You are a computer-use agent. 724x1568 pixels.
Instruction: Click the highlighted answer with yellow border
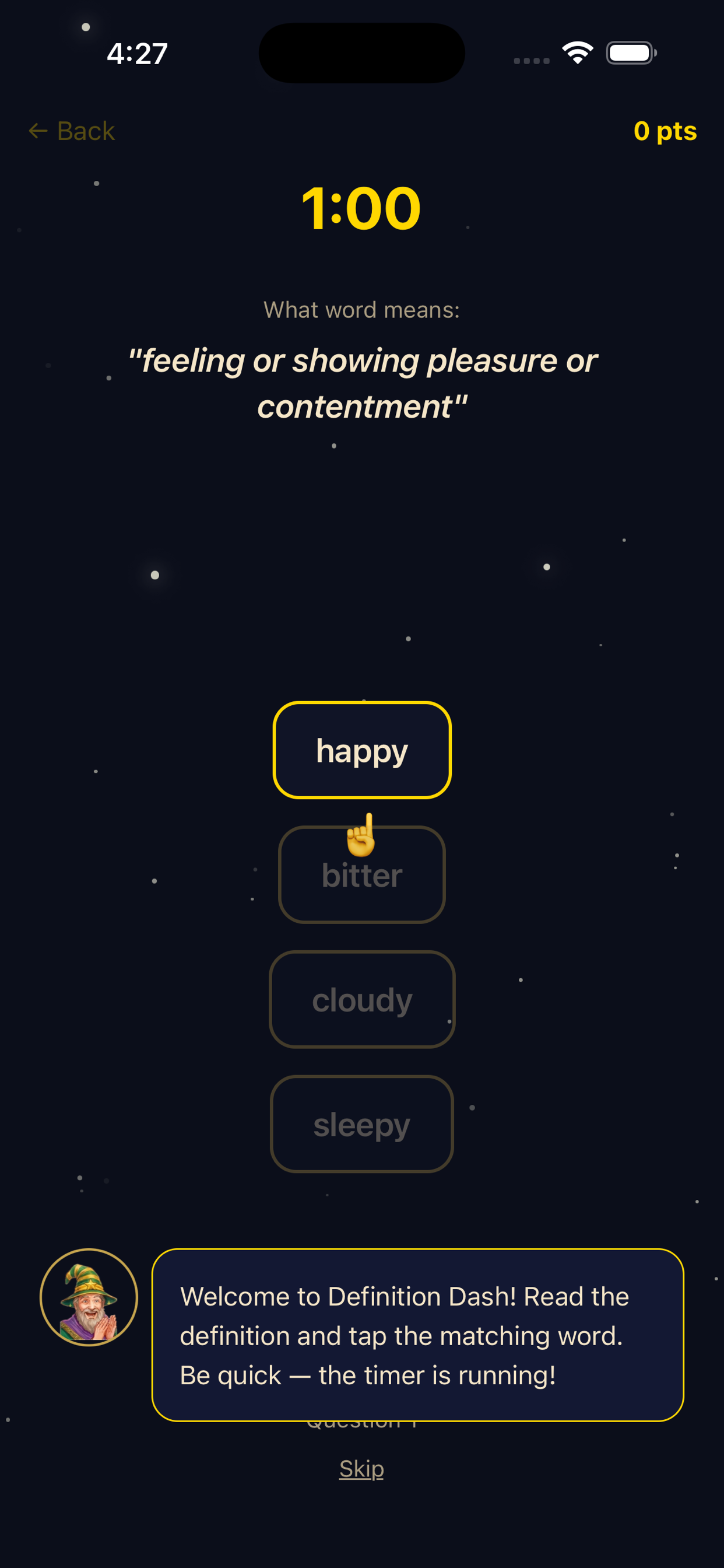click(361, 750)
